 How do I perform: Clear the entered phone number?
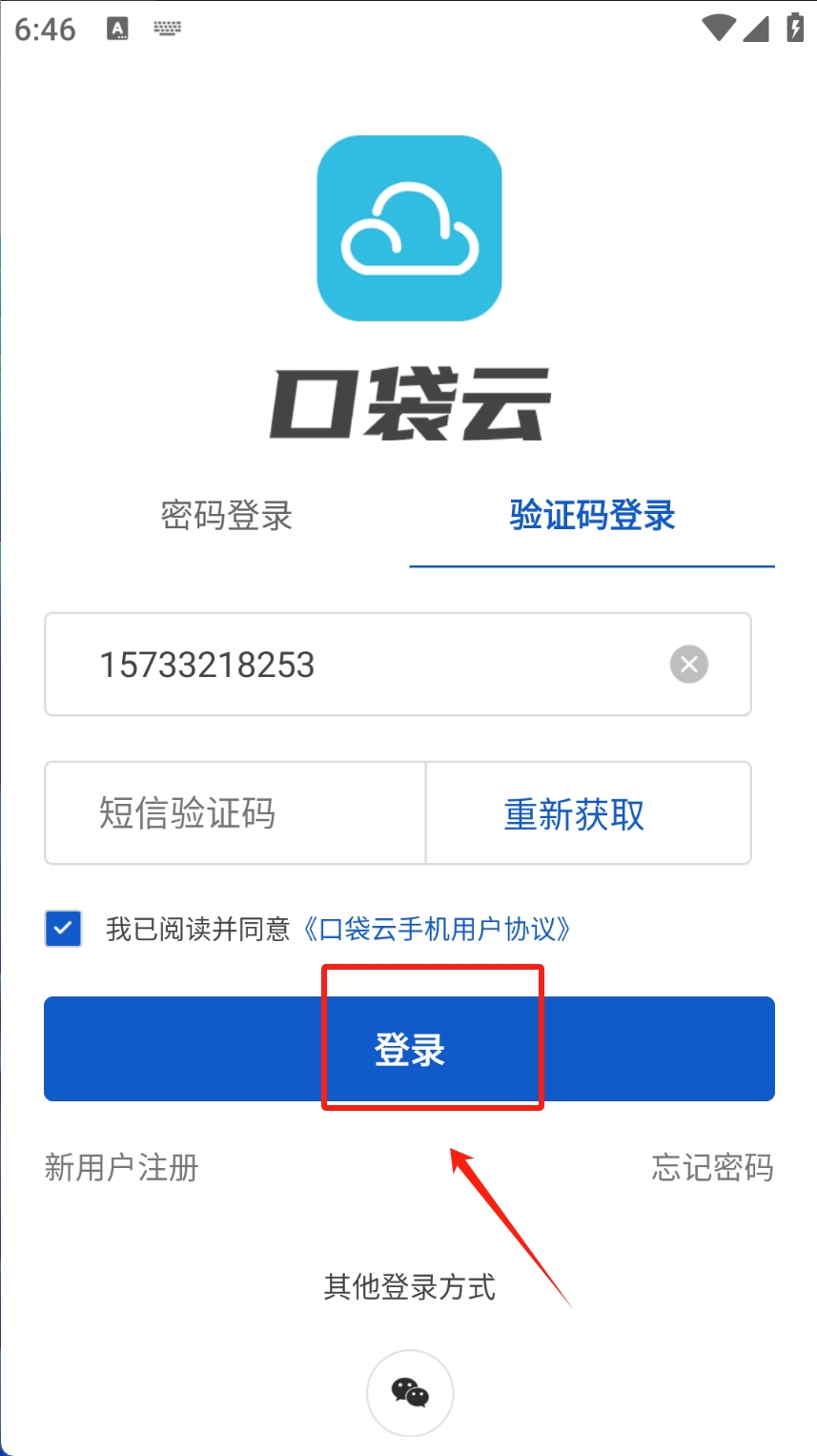(x=688, y=665)
